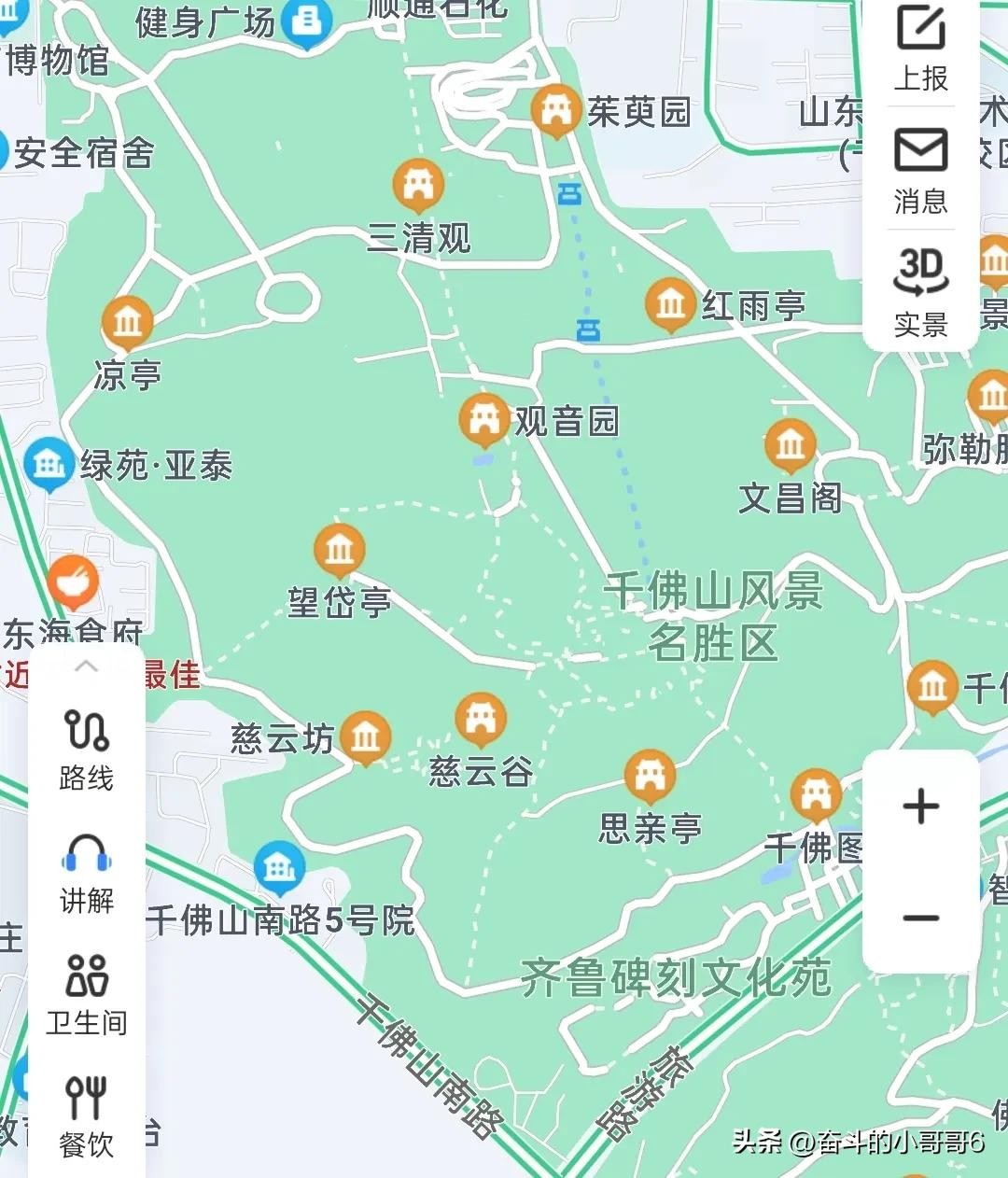Select the 茱萸园 map marker
This screenshot has height=1178, width=1008.
(x=556, y=109)
